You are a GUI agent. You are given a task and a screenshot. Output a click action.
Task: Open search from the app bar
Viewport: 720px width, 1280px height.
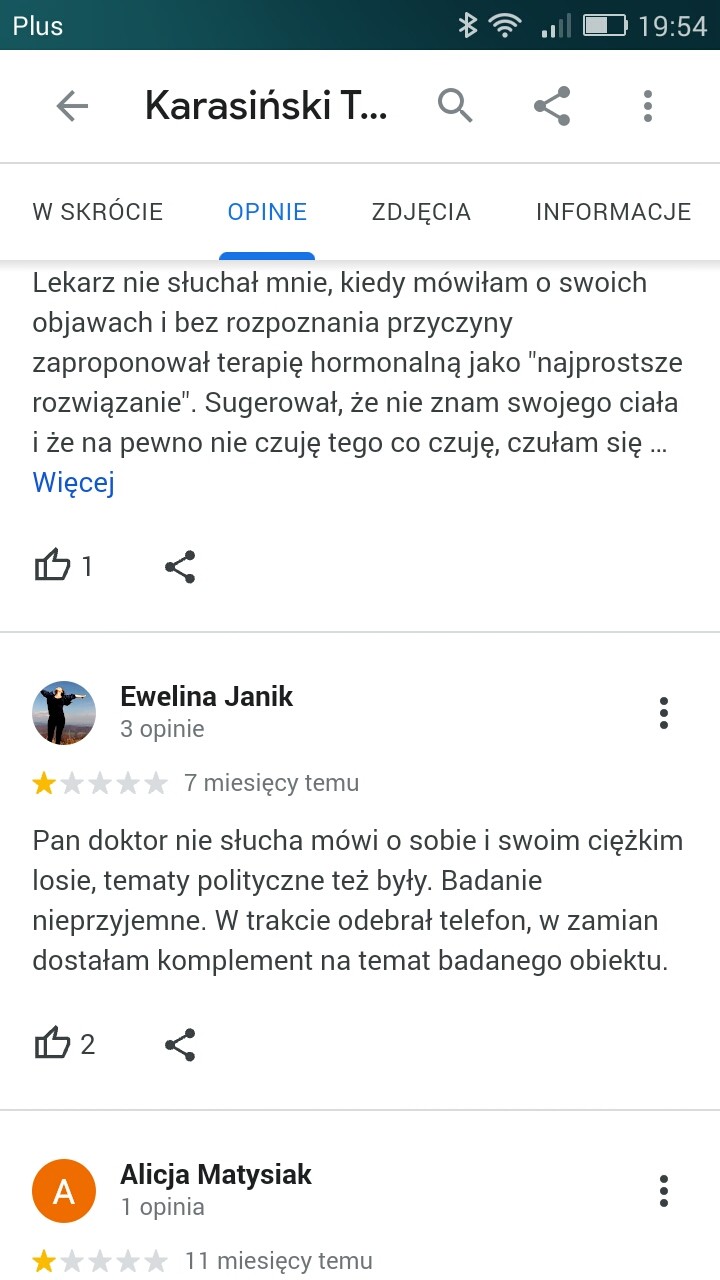coord(455,106)
